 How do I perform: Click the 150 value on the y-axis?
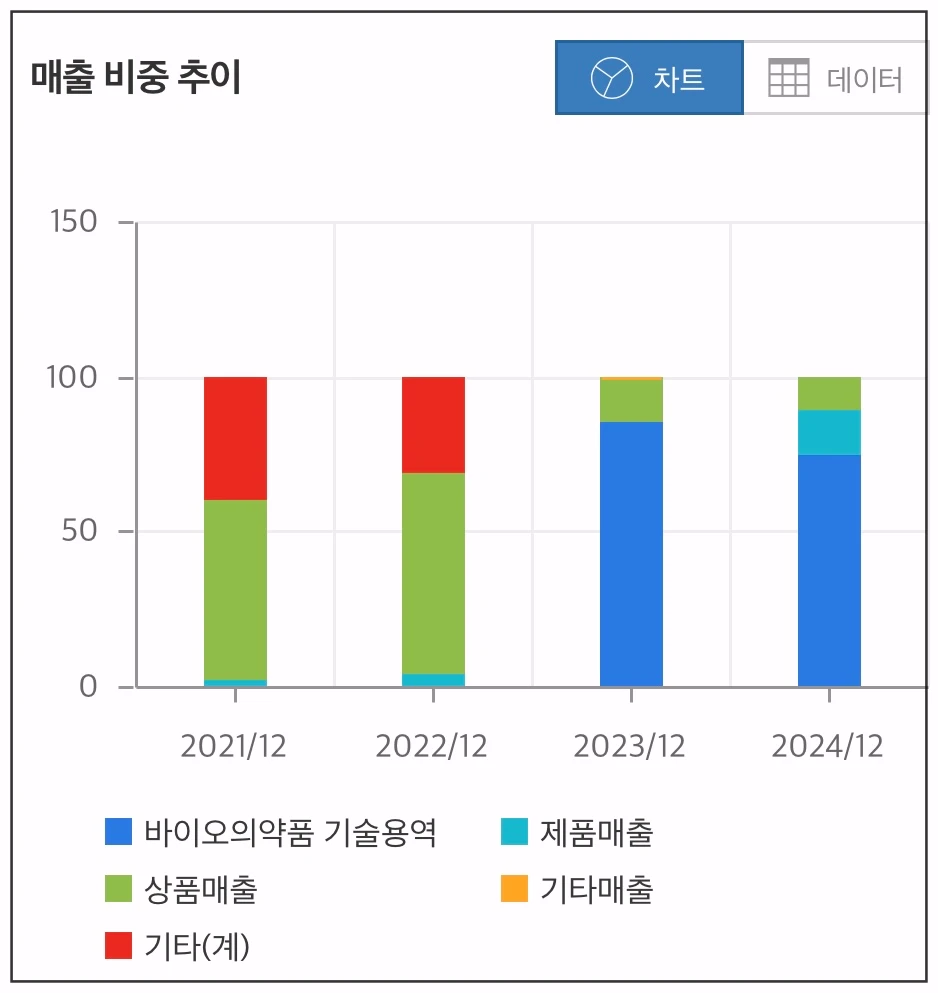(x=70, y=220)
